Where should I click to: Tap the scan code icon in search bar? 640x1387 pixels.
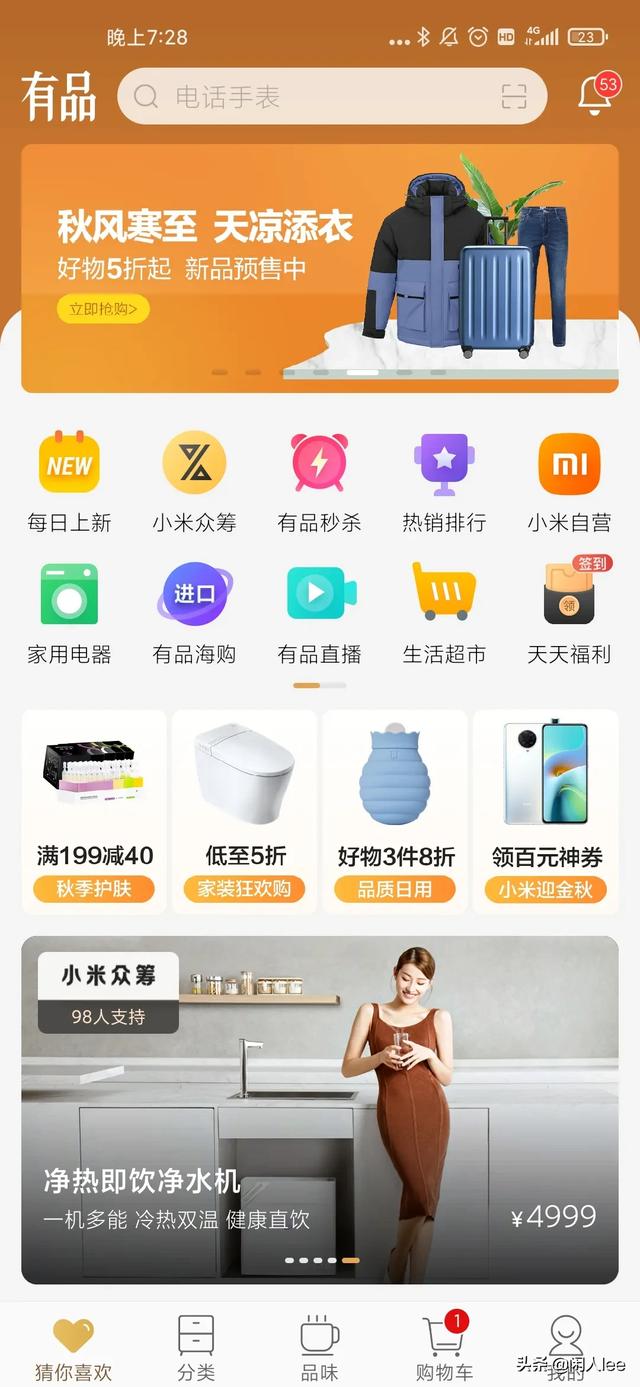coord(514,97)
